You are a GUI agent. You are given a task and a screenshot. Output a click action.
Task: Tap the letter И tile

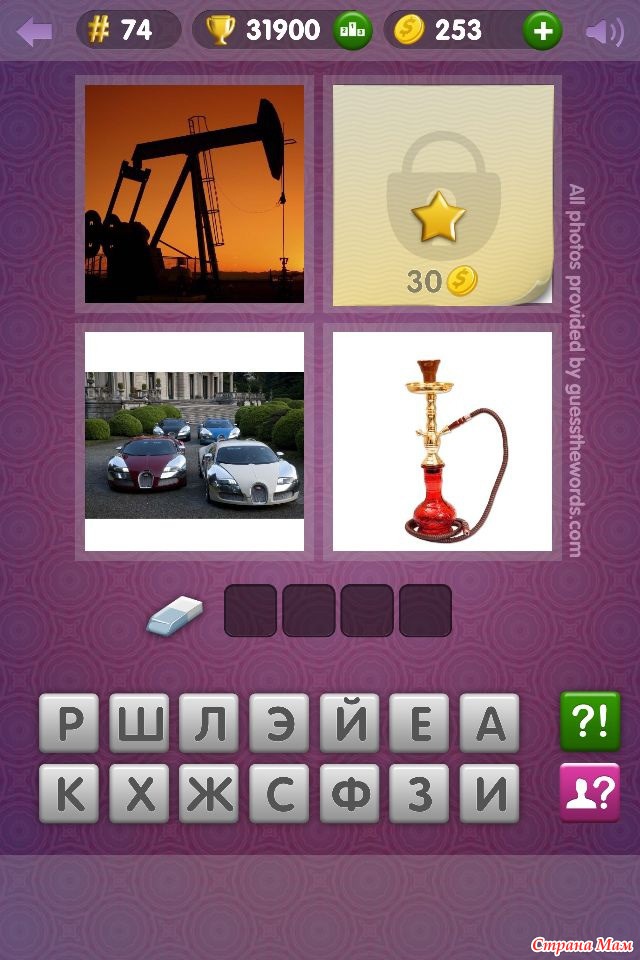489,793
